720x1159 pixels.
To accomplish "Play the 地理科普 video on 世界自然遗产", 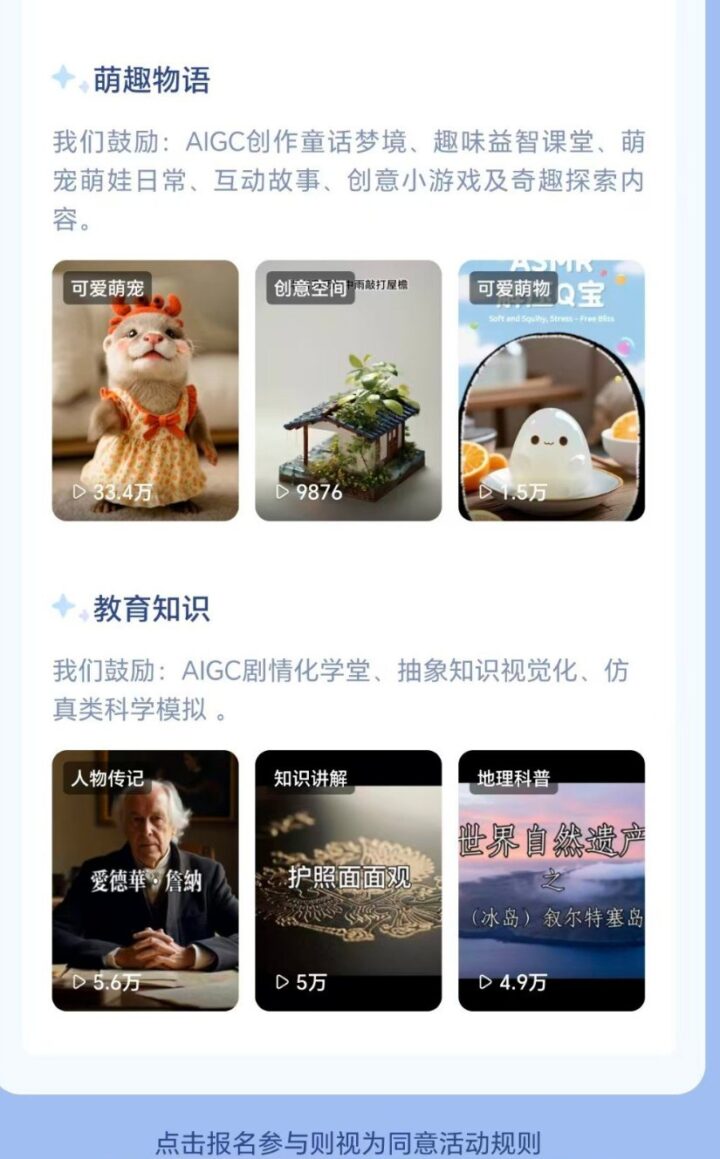I will click(x=551, y=881).
